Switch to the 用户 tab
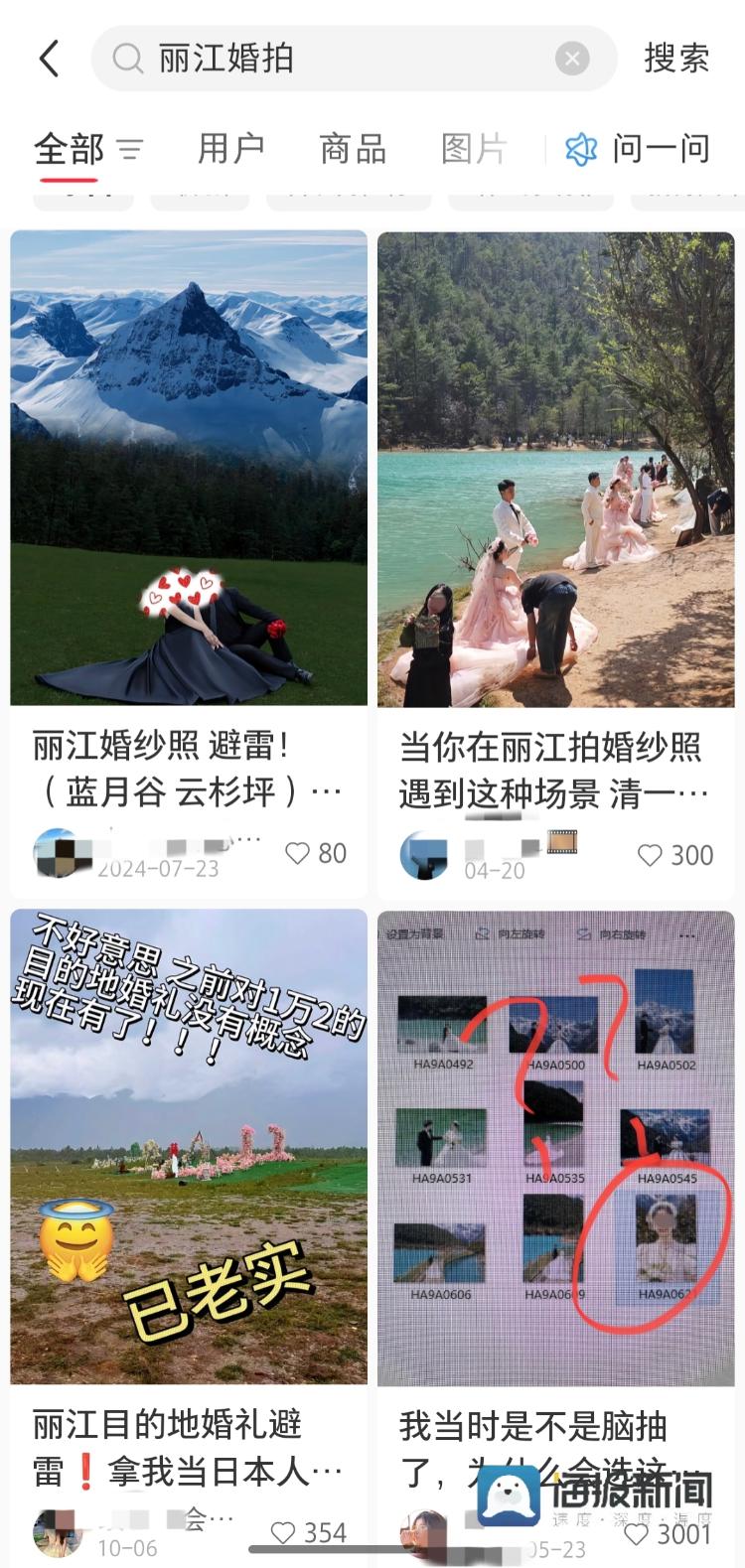 [x=230, y=150]
